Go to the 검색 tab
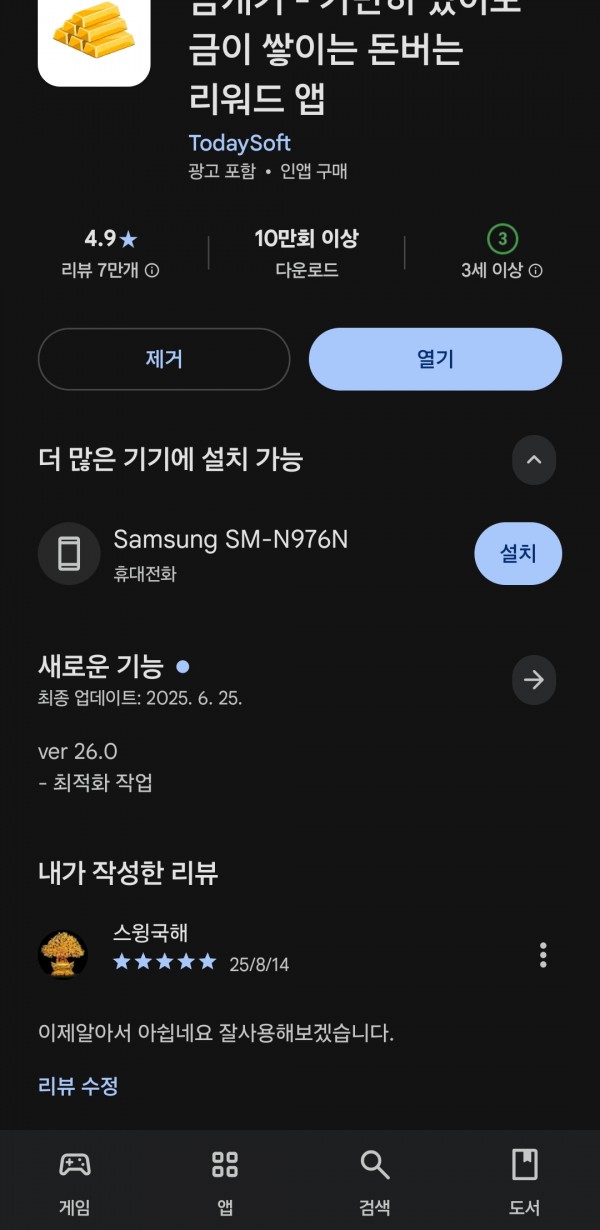600x1230 pixels. [375, 1182]
